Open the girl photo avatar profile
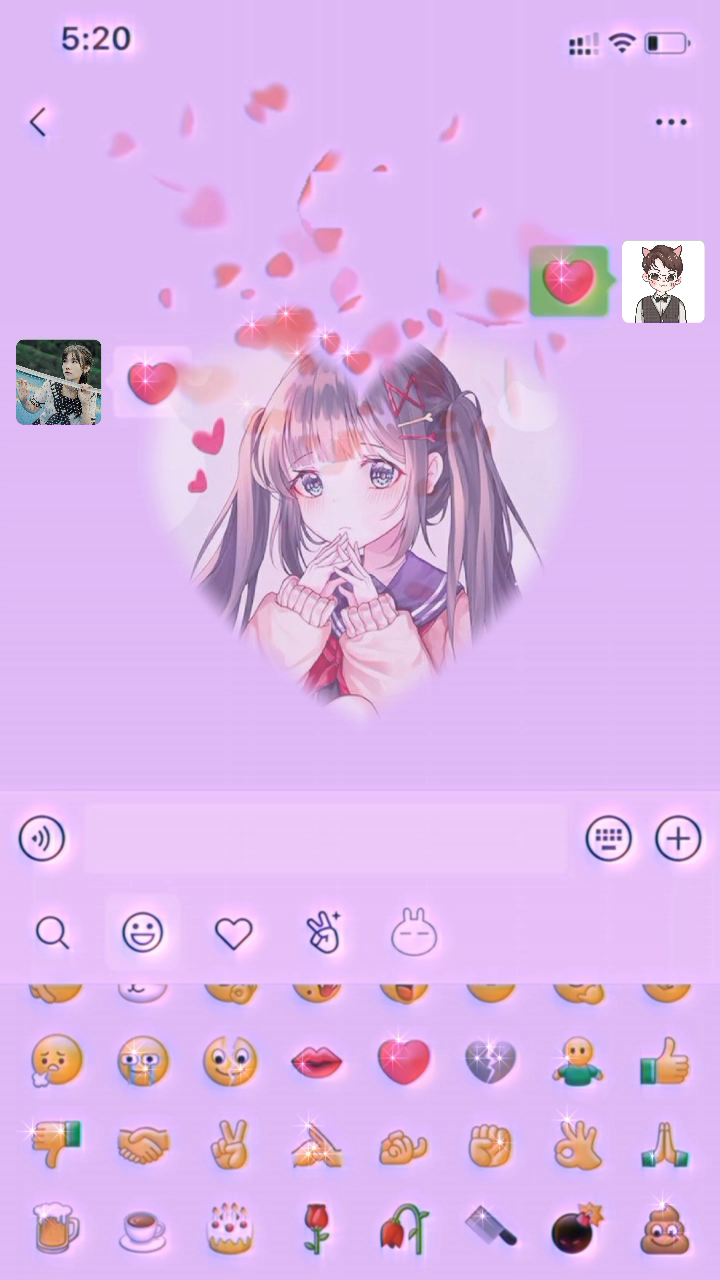720x1280 pixels. (58, 382)
